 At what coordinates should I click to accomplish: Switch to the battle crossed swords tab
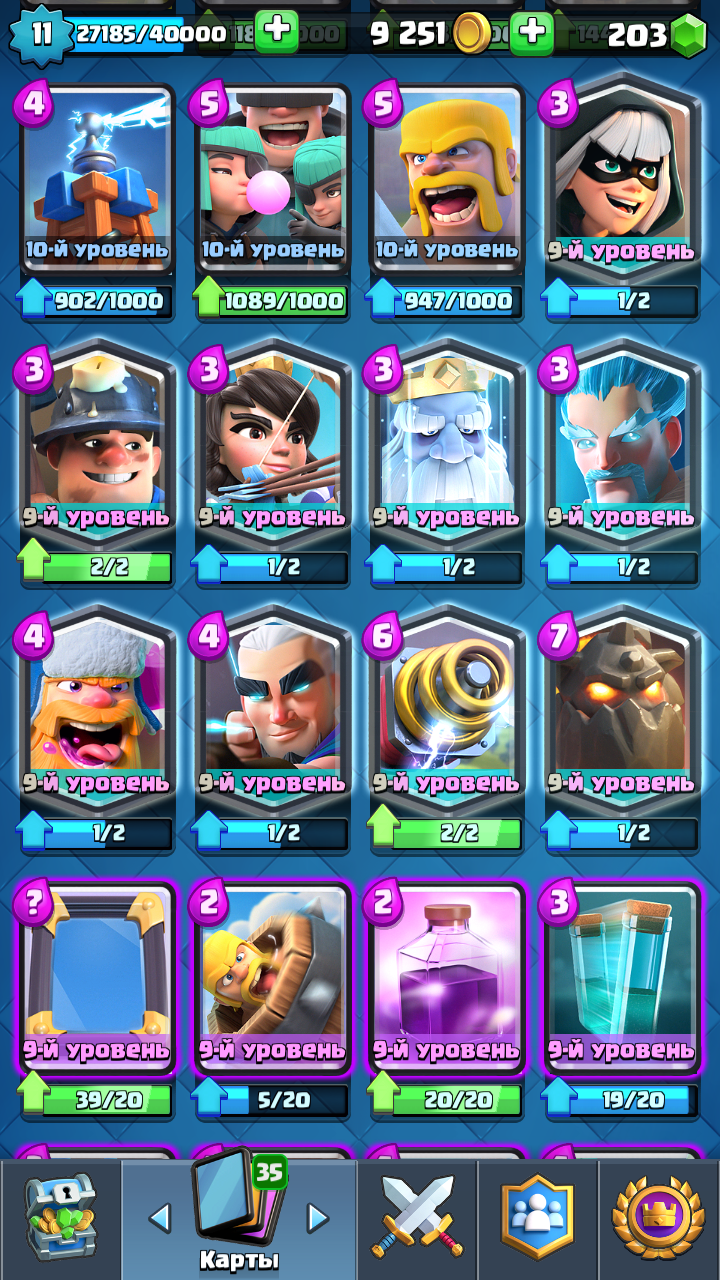pos(417,1218)
